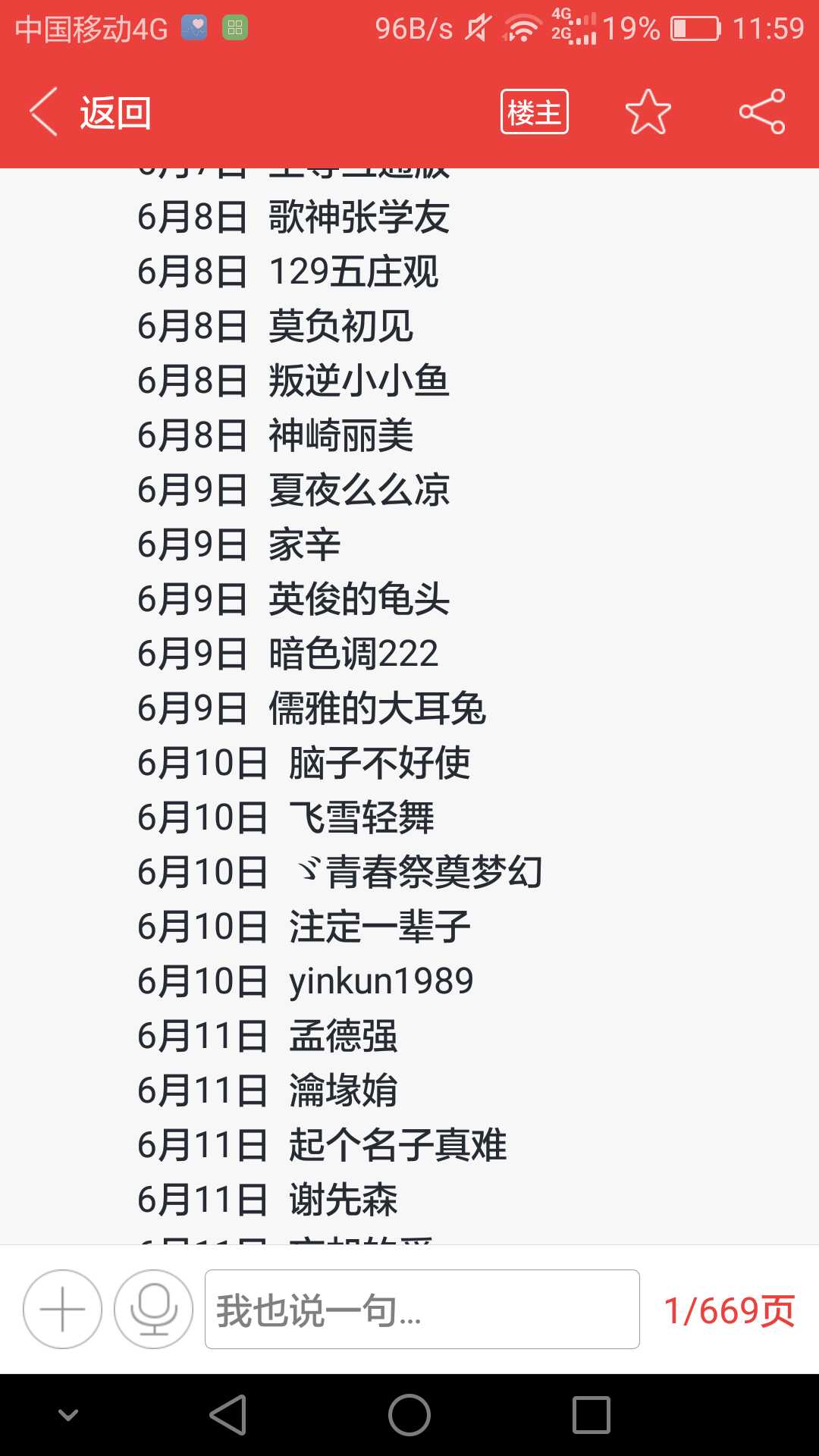Open the 1/669页 page selector
This screenshot has width=819, height=1456.
729,1310
